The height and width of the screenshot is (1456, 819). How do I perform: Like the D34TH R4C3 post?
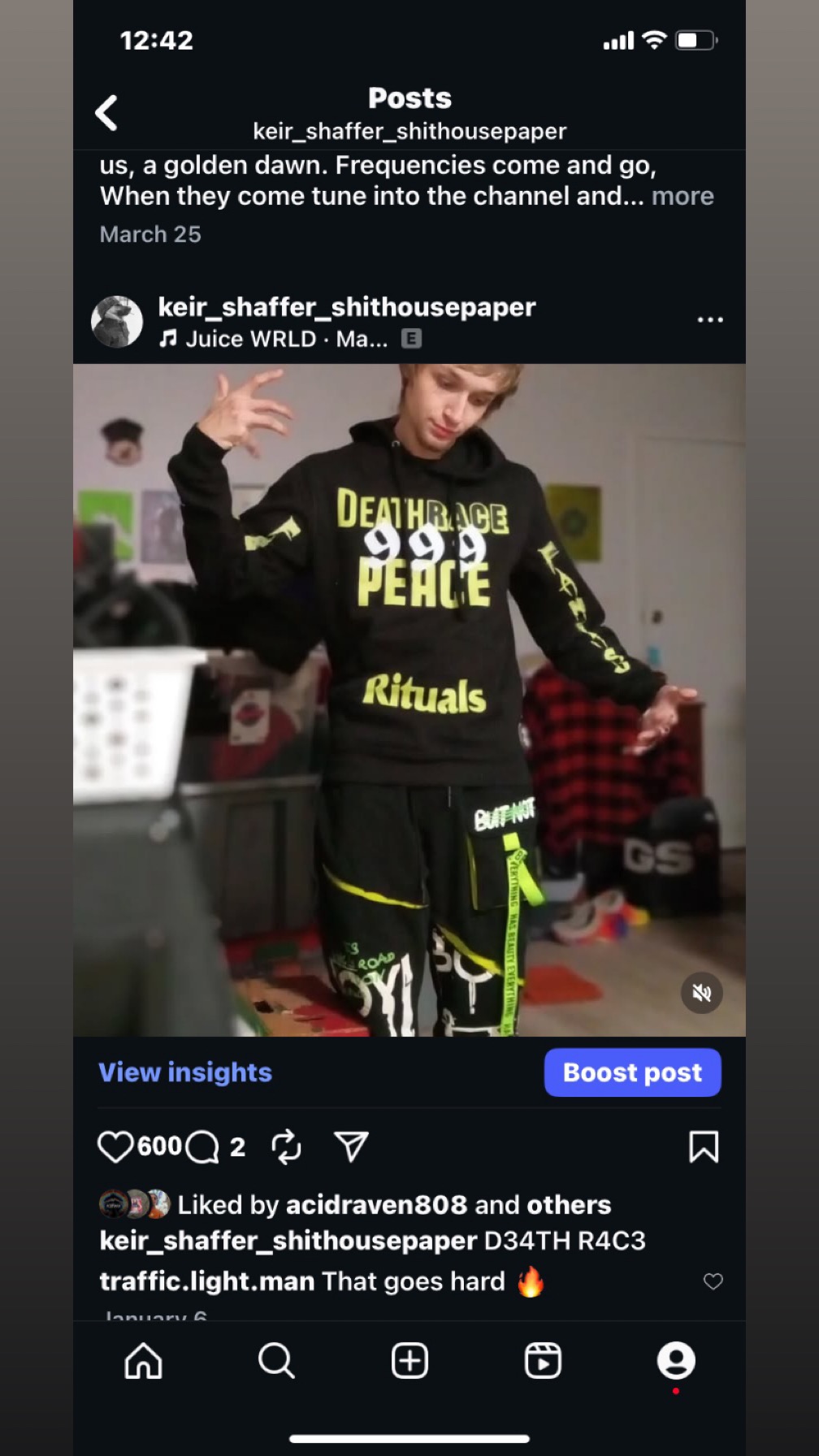(115, 1146)
